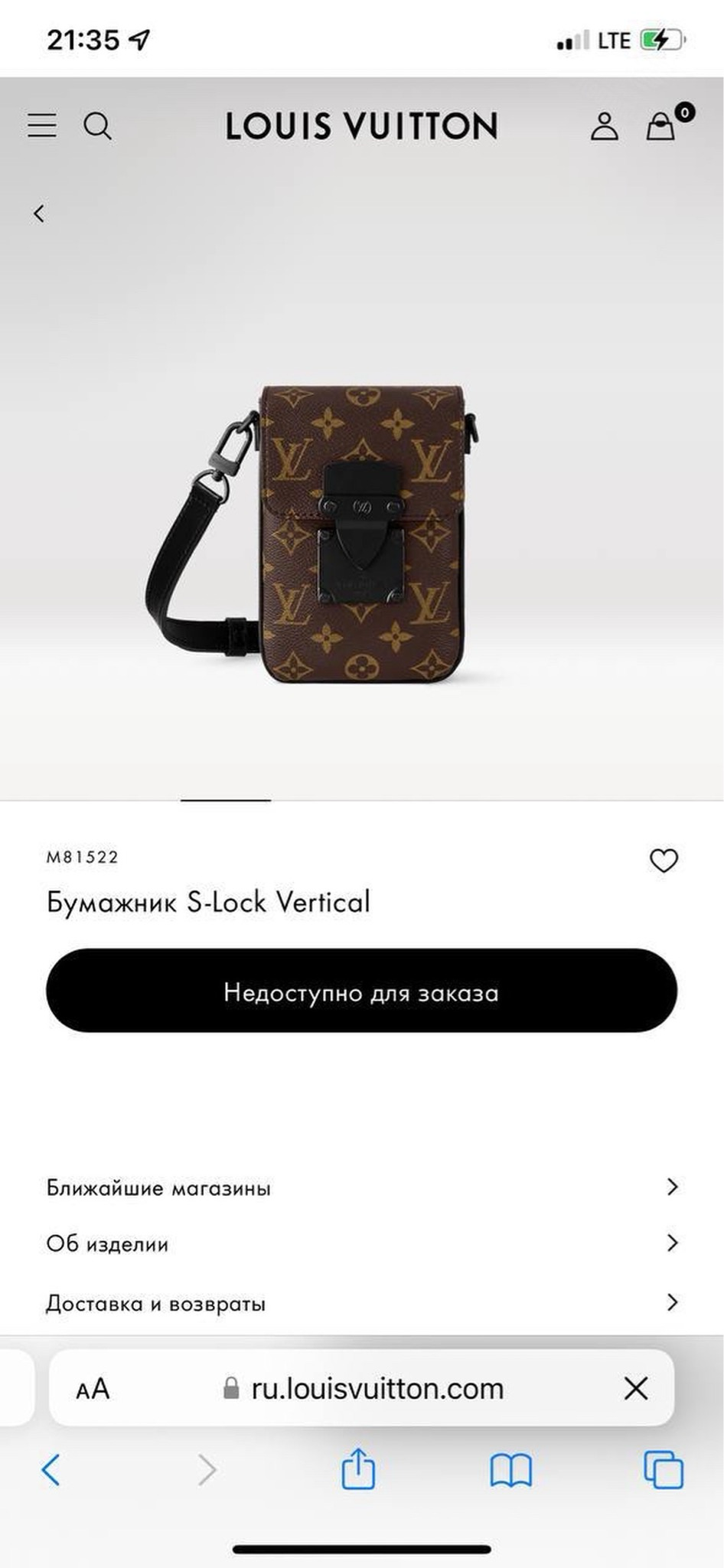
Task: Tap the ru.louisvuitton.com address bar
Action: tap(362, 1388)
